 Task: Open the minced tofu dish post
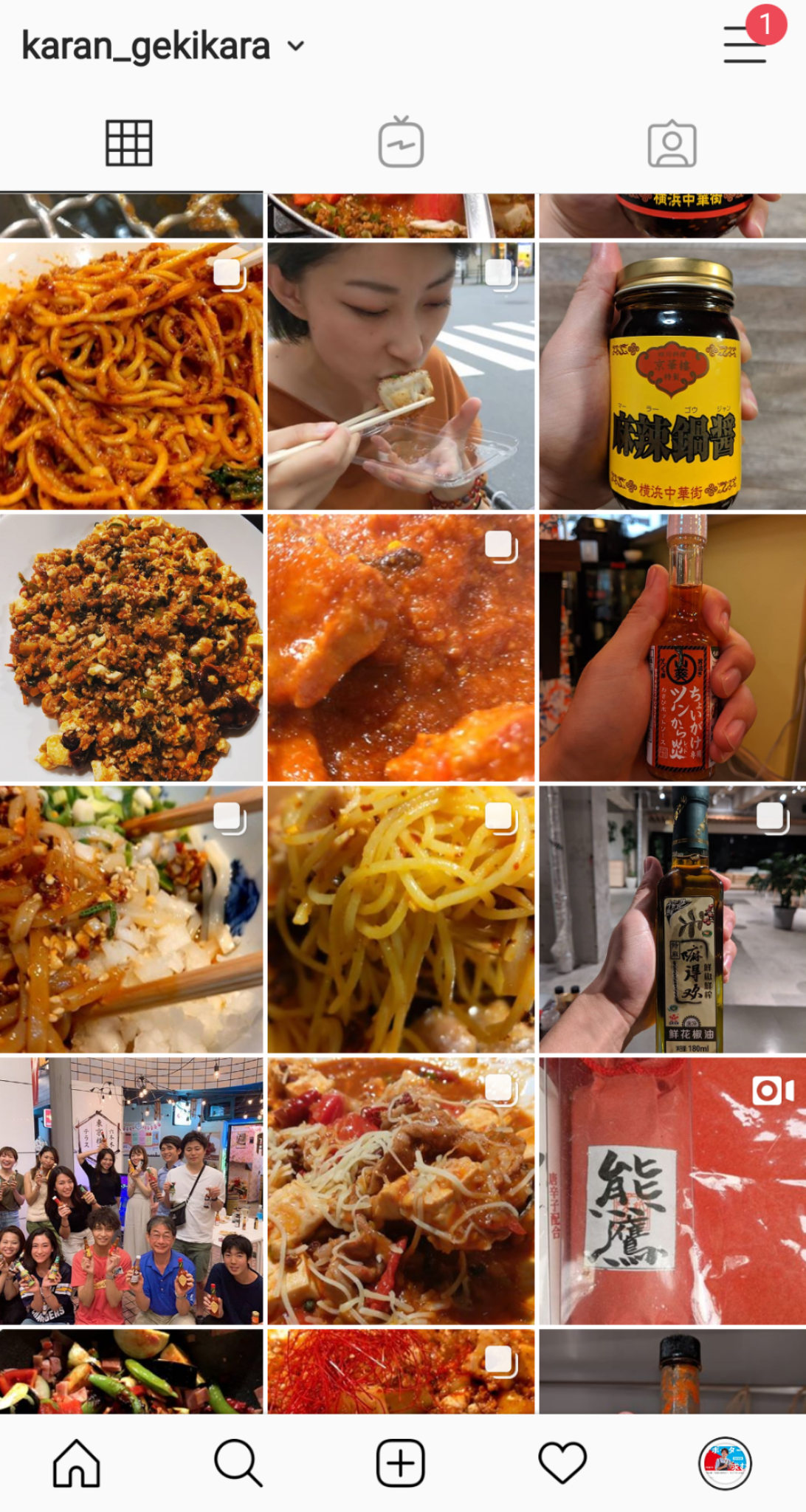pos(131,648)
